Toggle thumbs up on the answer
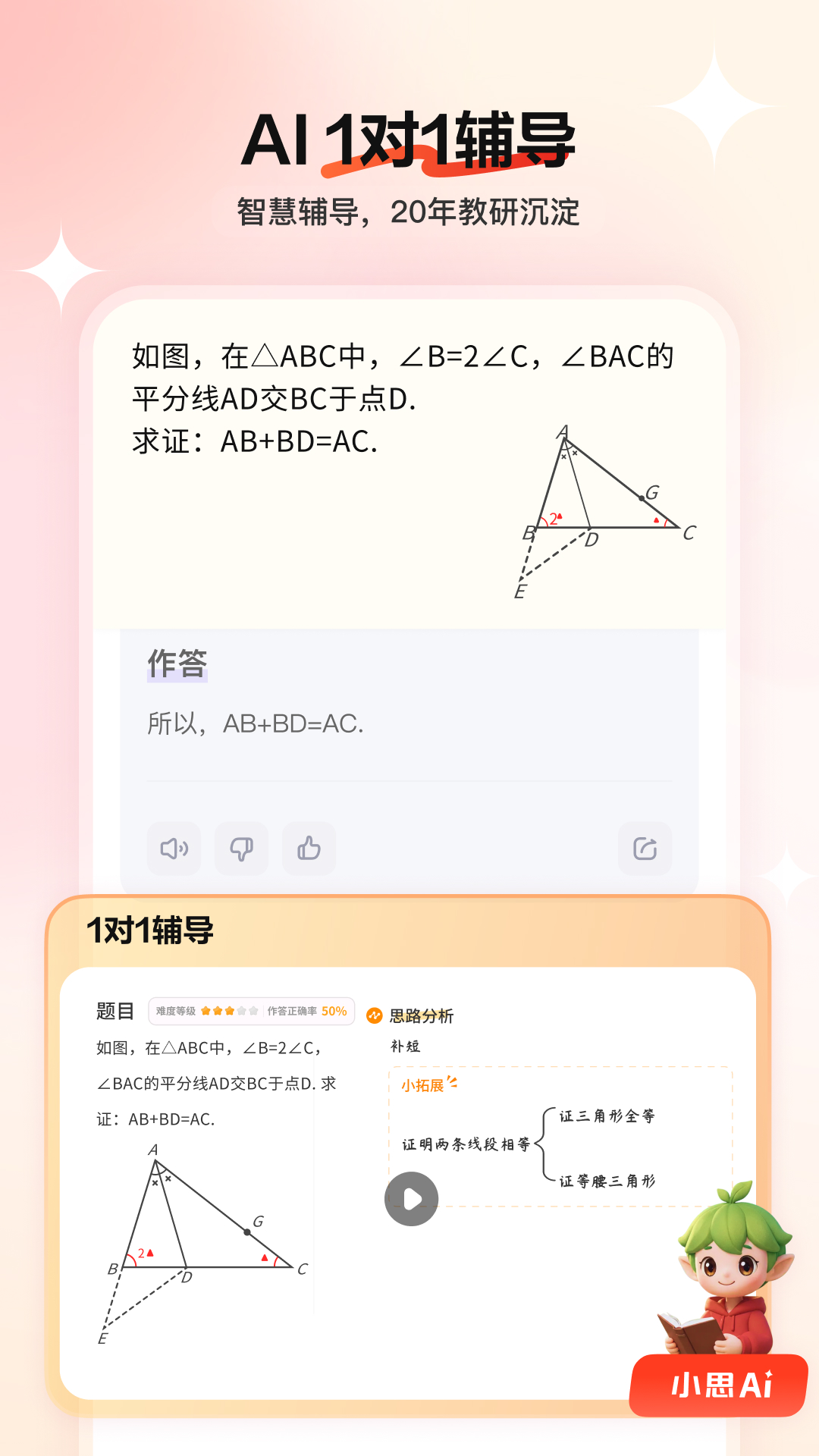The image size is (819, 1456). click(x=309, y=849)
